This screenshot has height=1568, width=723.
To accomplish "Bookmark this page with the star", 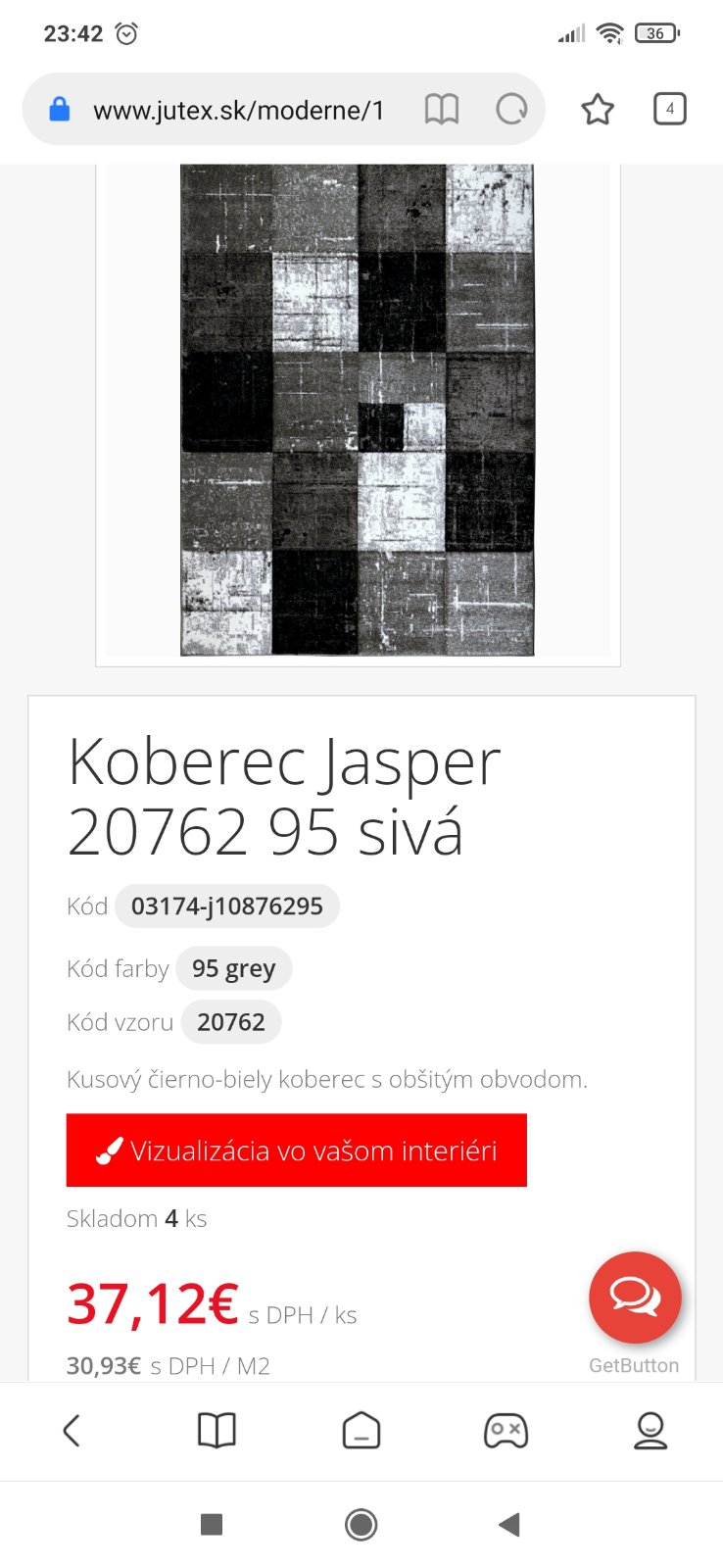I will tap(598, 110).
